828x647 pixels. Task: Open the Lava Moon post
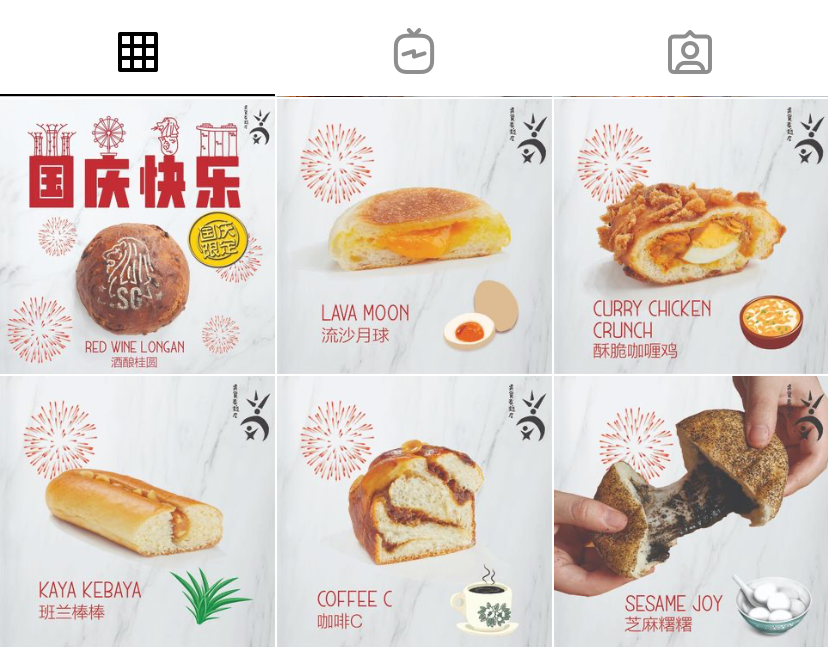coord(414,236)
